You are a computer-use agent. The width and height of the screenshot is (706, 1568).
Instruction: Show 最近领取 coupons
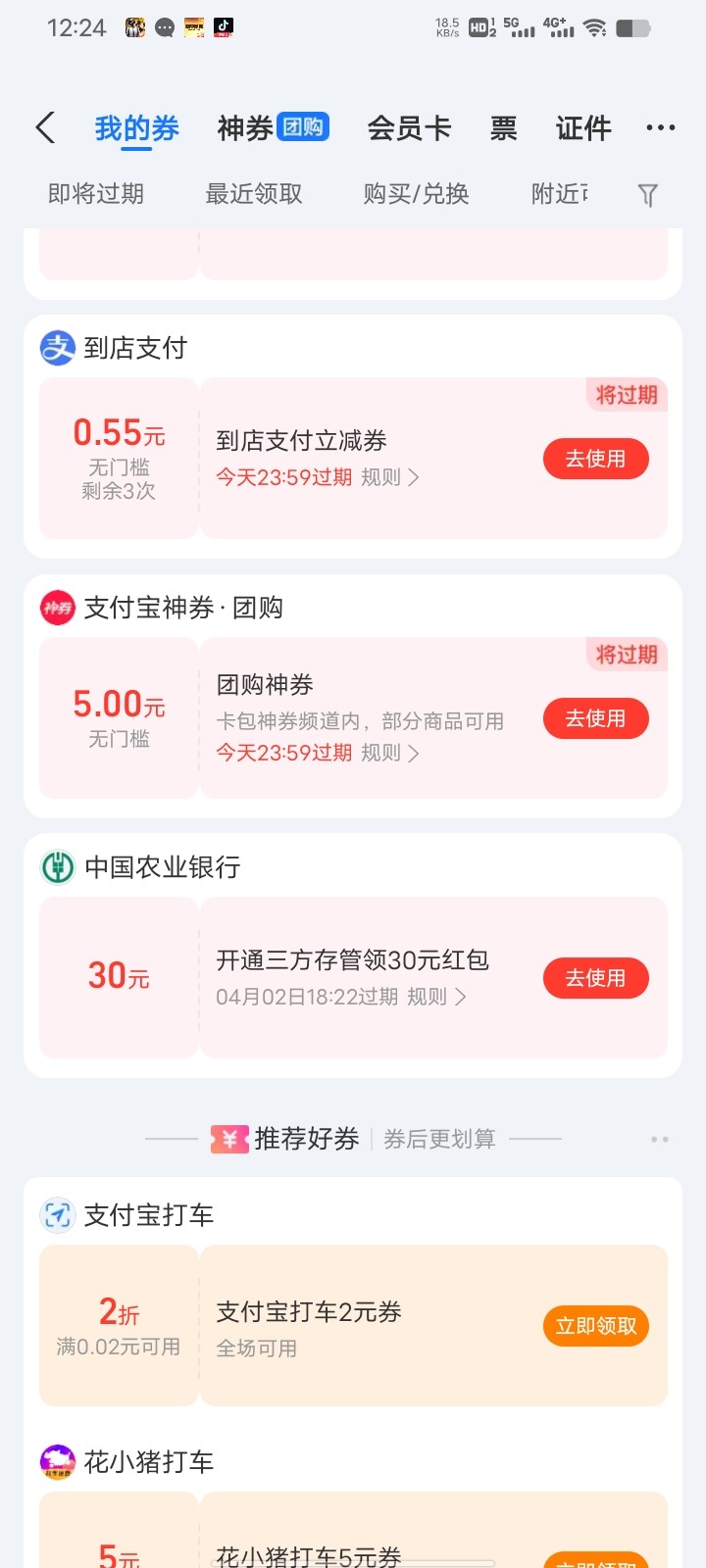tap(254, 194)
